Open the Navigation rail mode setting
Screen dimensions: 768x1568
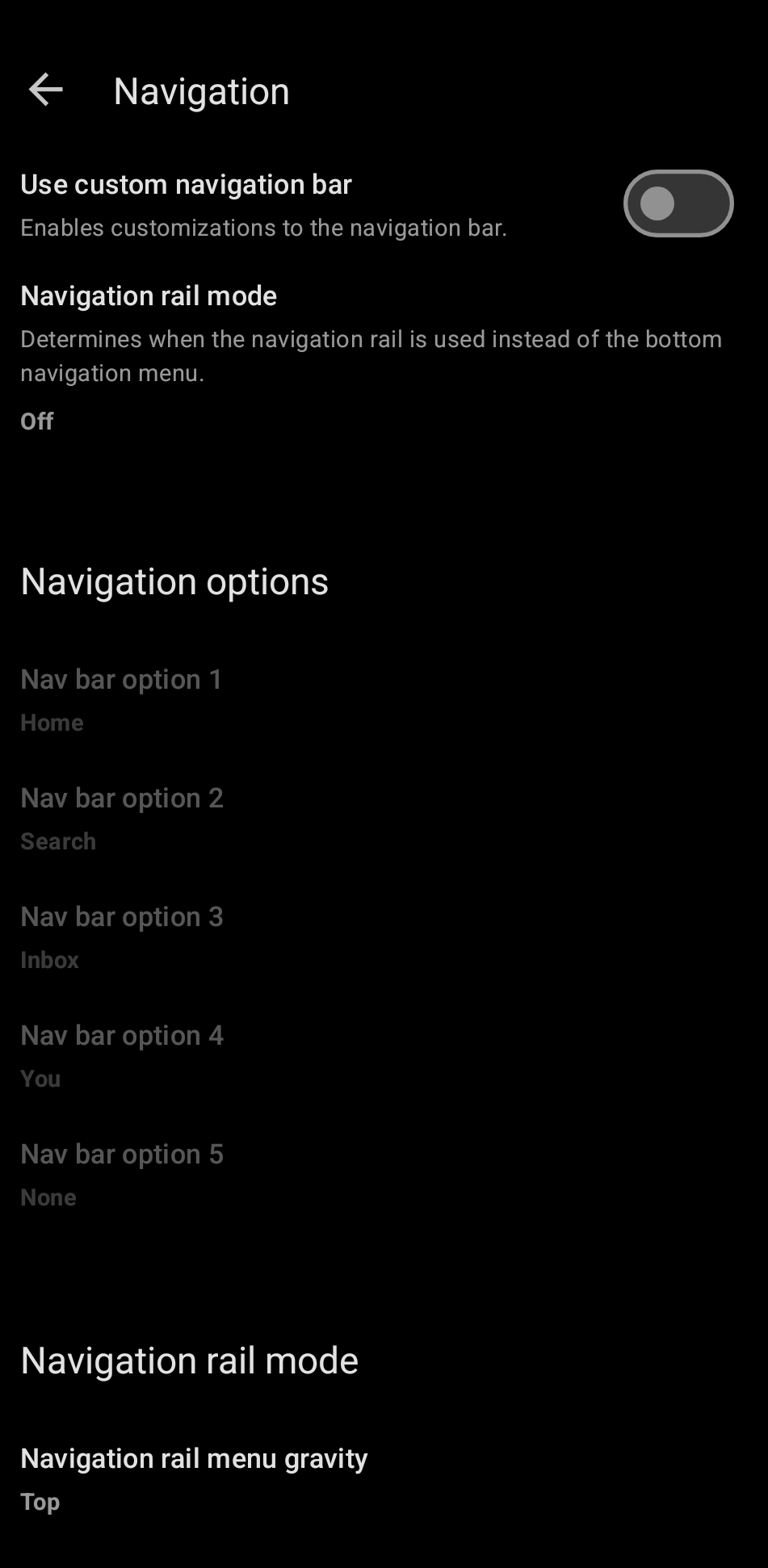click(384, 358)
